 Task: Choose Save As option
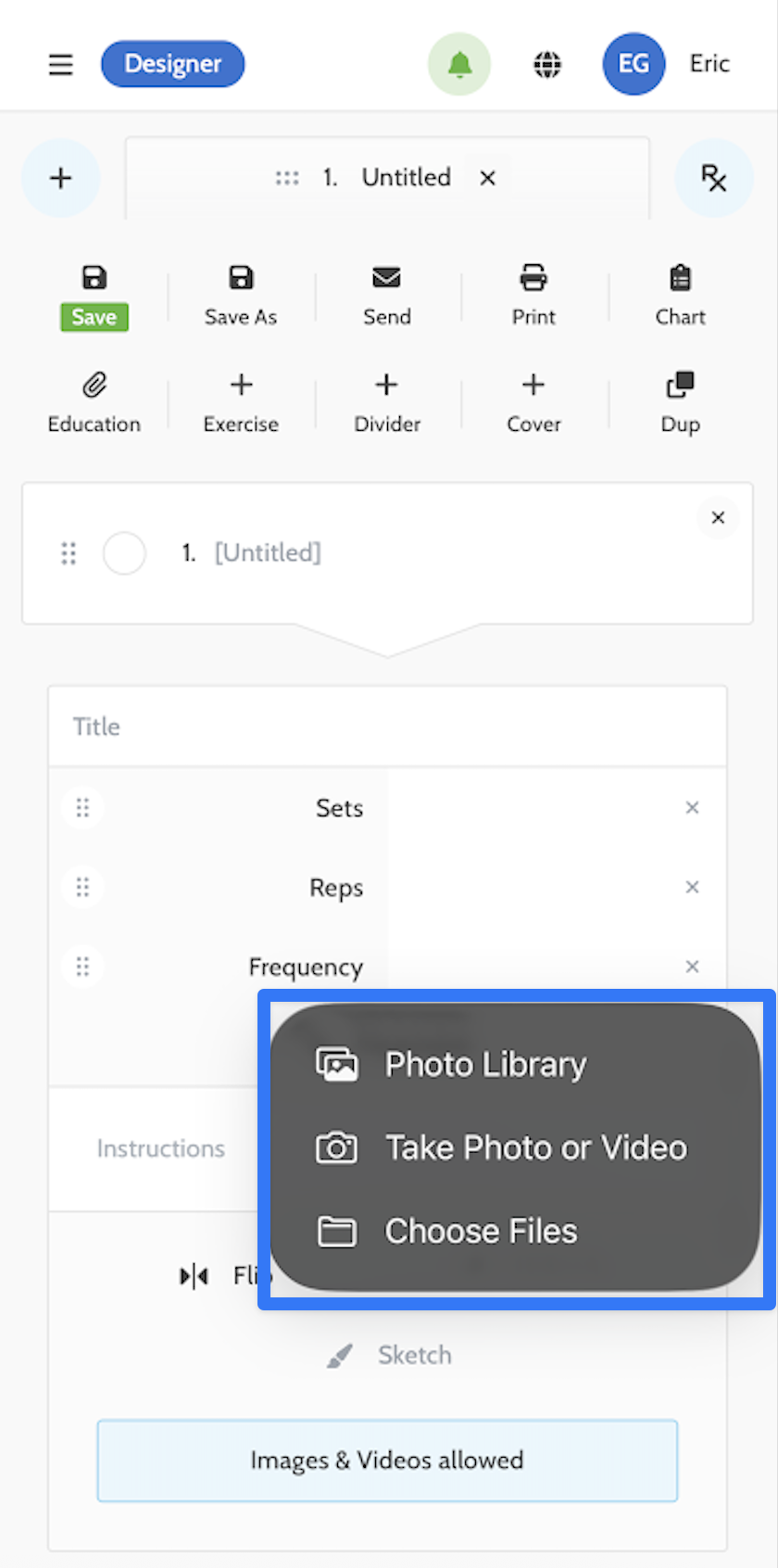pyautogui.click(x=241, y=297)
